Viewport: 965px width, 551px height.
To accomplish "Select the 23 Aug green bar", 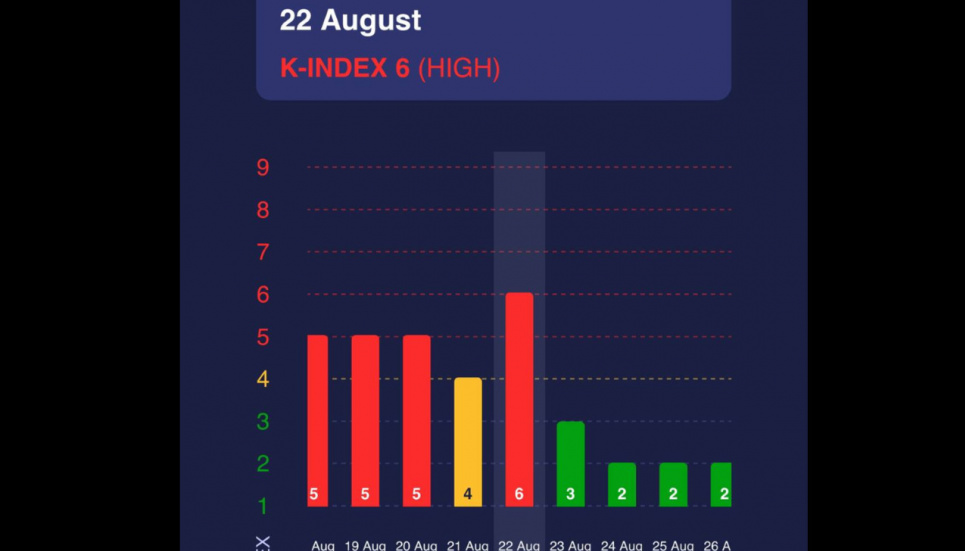I will coord(570,464).
